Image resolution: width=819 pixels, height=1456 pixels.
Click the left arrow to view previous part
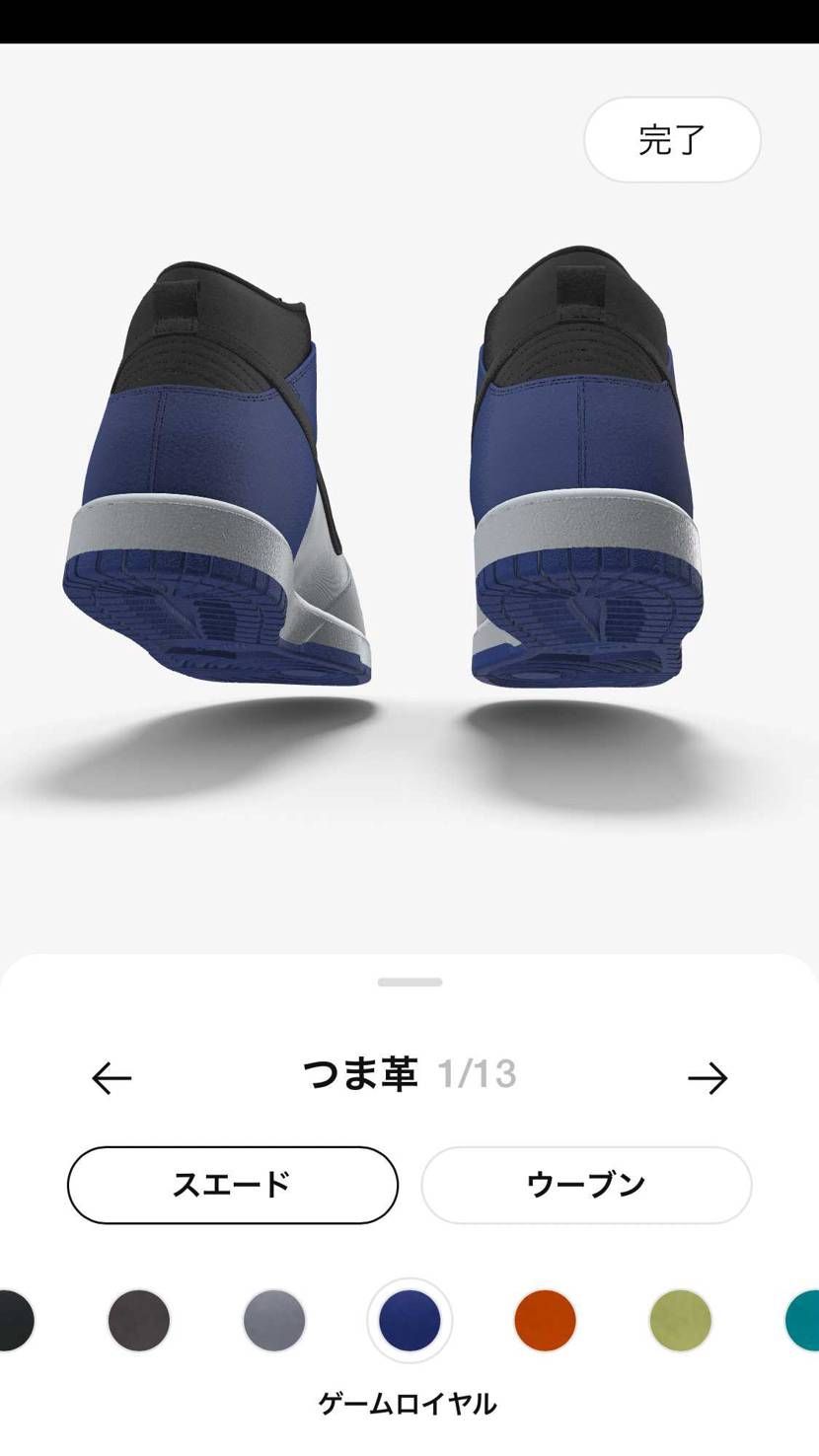coord(111,1079)
